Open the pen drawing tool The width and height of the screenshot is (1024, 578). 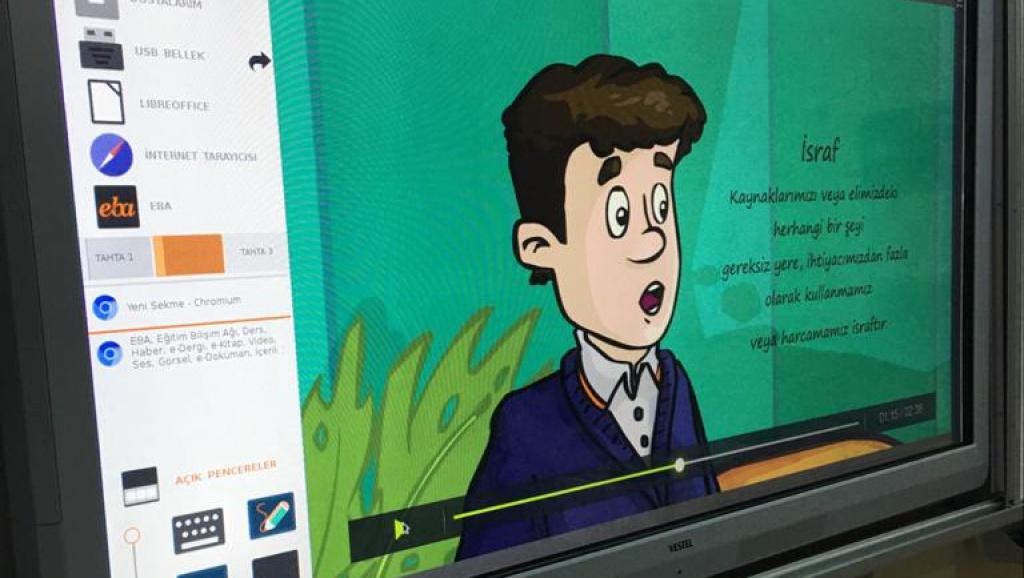tap(271, 515)
